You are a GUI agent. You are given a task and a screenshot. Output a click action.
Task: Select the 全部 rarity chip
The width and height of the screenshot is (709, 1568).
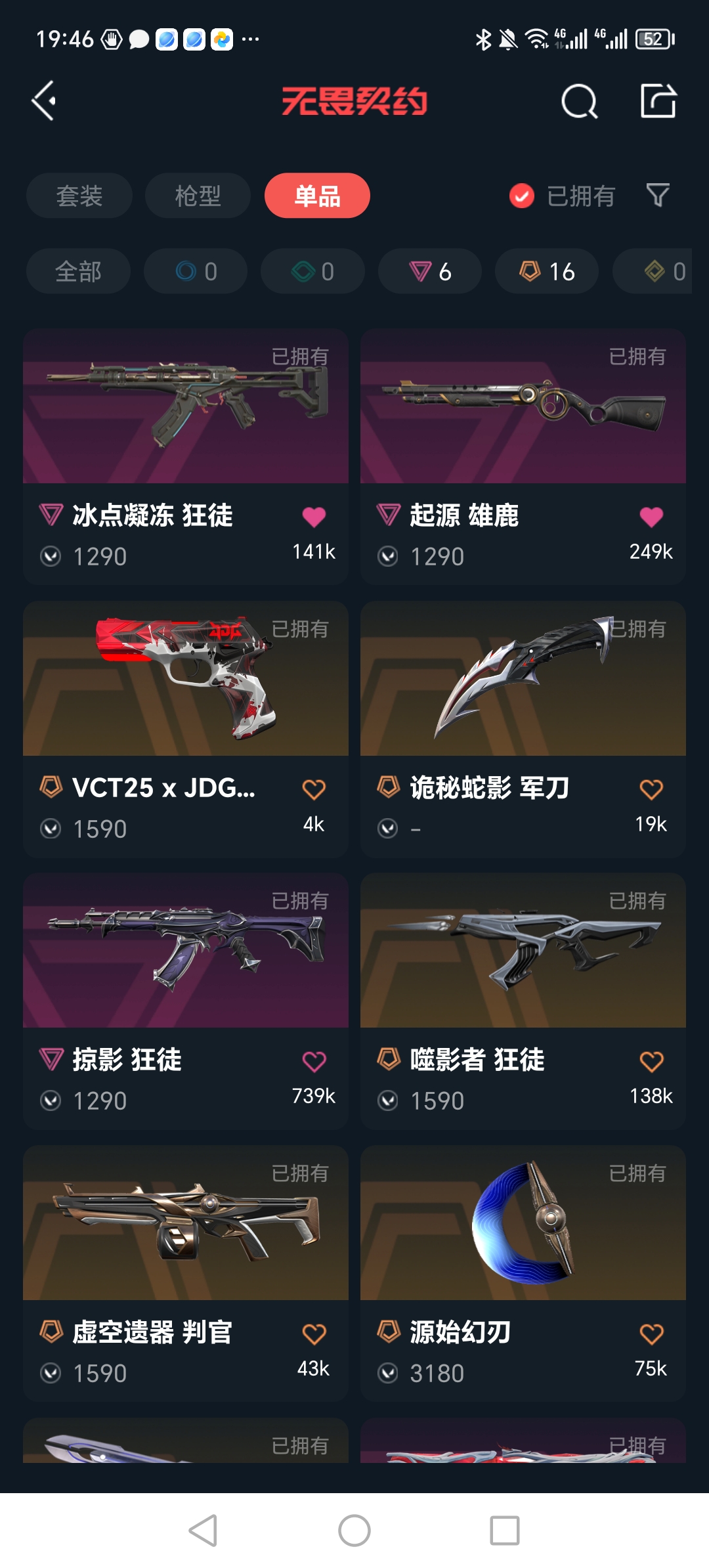point(78,271)
